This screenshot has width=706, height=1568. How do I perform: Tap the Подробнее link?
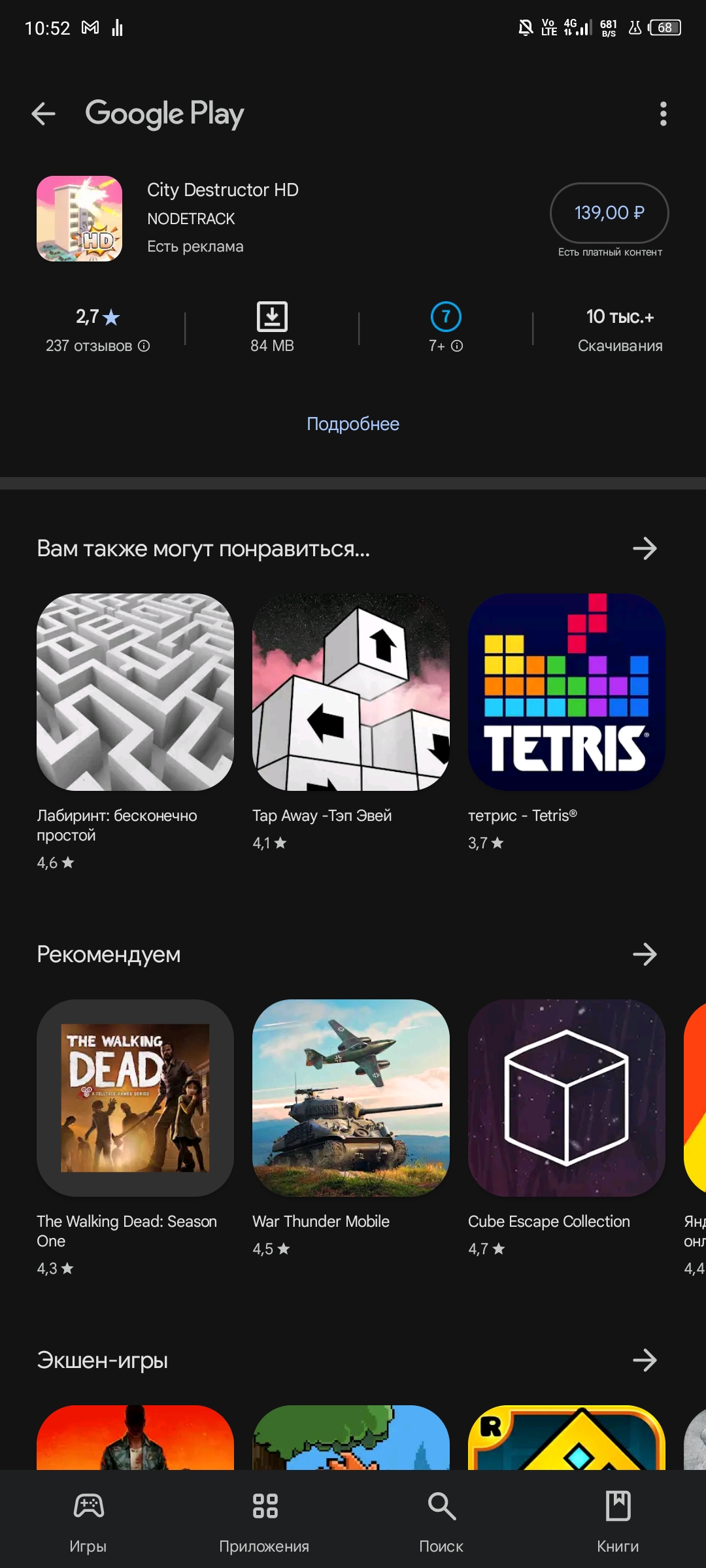[x=353, y=424]
